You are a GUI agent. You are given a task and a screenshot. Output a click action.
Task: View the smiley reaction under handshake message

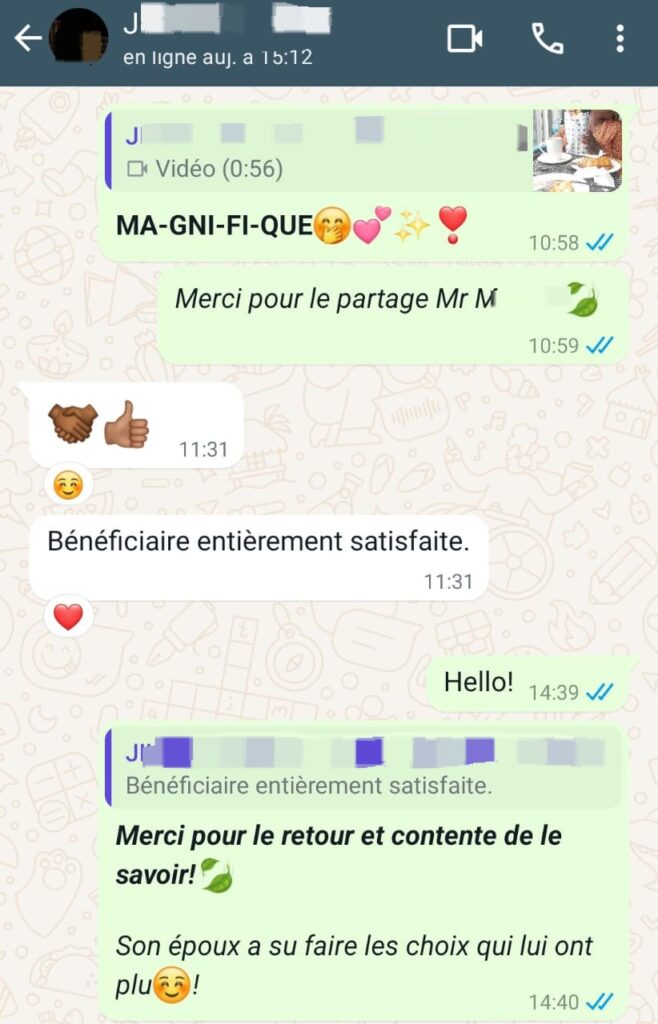point(68,486)
